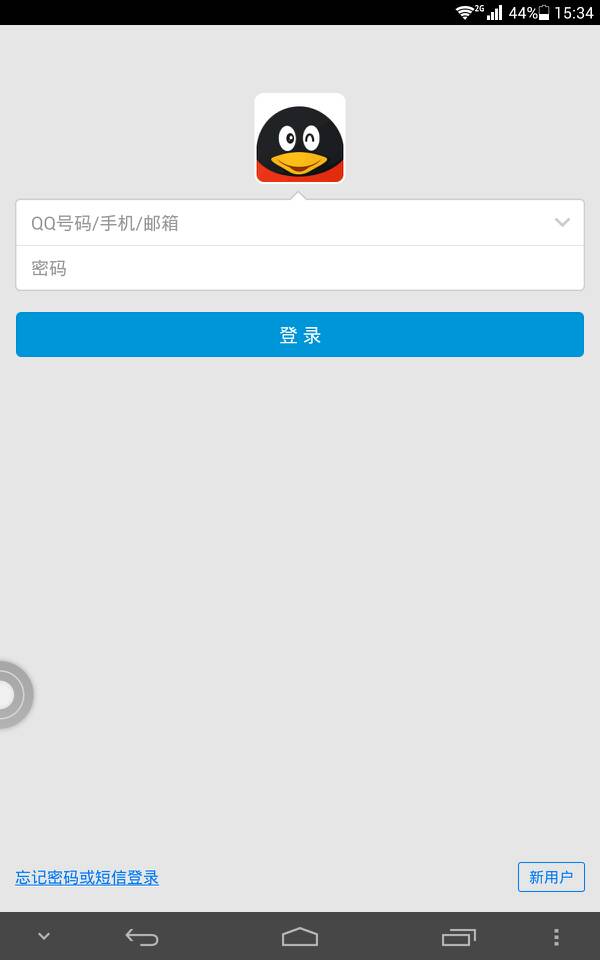Image resolution: width=600 pixels, height=960 pixels.
Task: Return to the home screen
Action: tap(300, 937)
